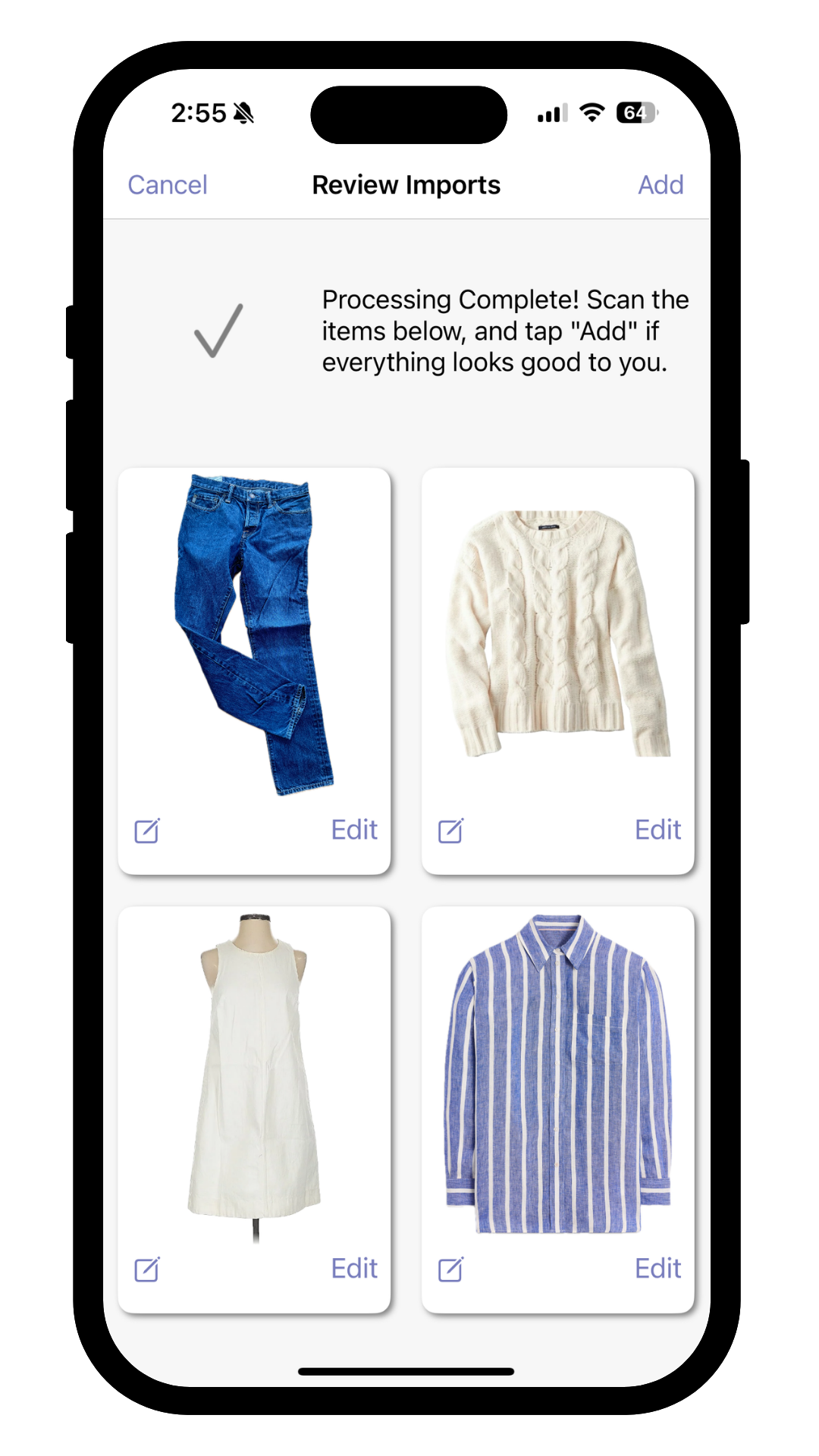Edit the blue striped shirt
This screenshot has height=1456, width=819.
pos(657,1268)
